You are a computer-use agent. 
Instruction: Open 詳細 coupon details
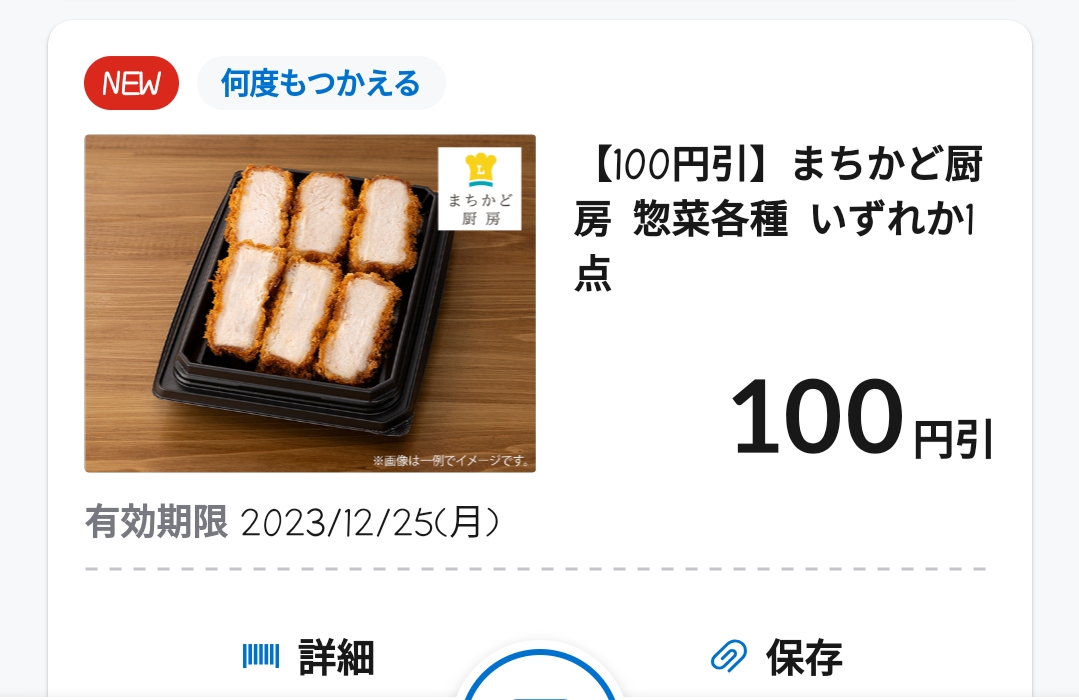(x=308, y=657)
